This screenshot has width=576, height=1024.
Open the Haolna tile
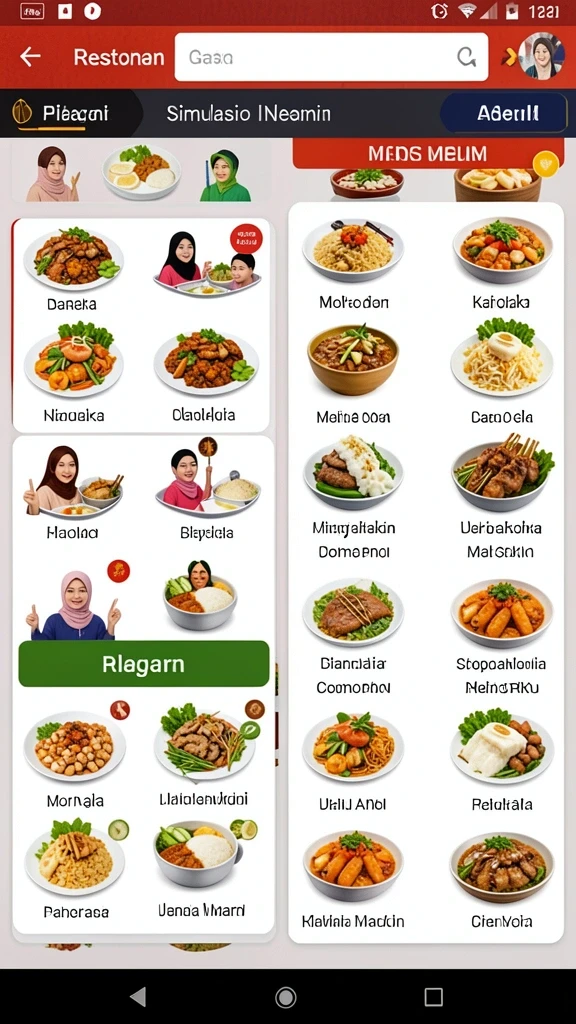73,494
